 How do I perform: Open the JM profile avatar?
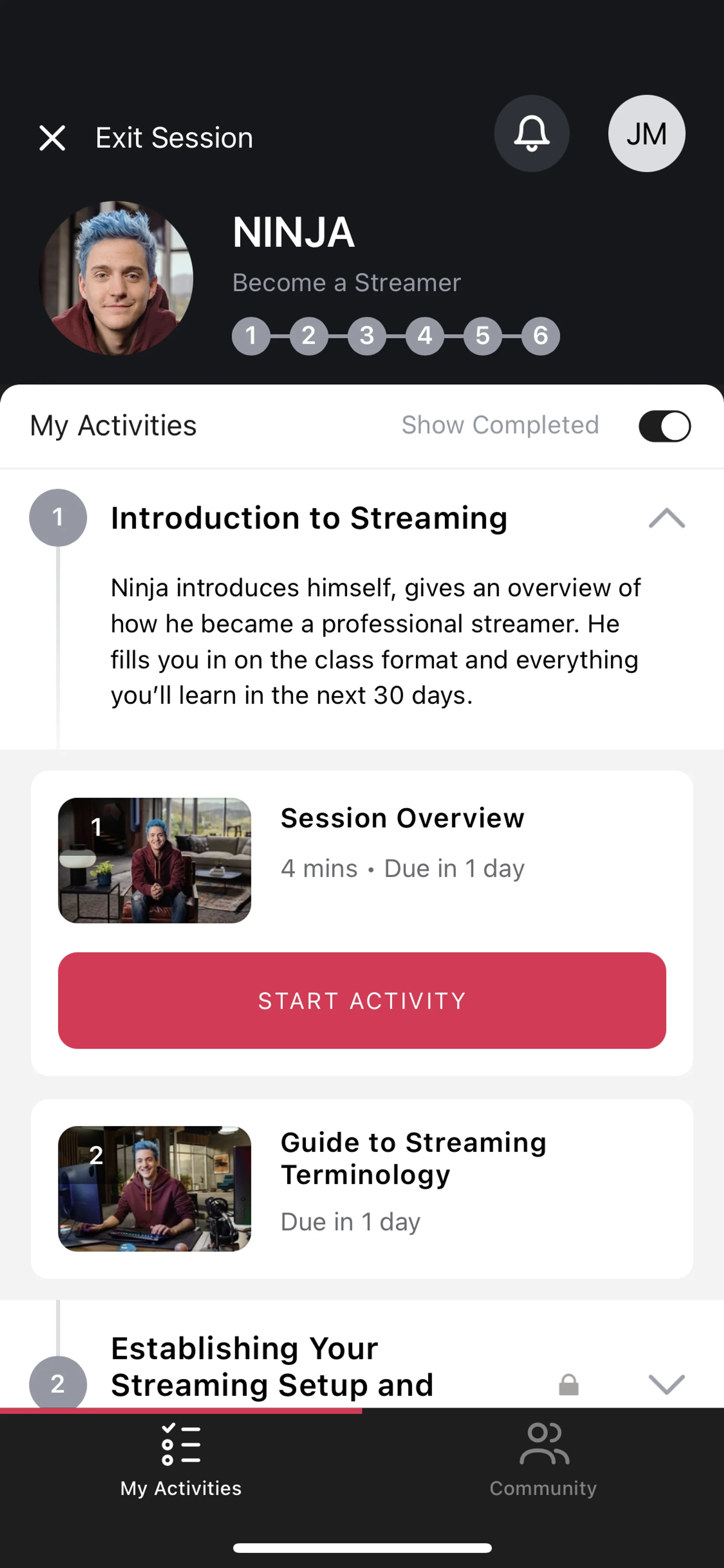646,133
